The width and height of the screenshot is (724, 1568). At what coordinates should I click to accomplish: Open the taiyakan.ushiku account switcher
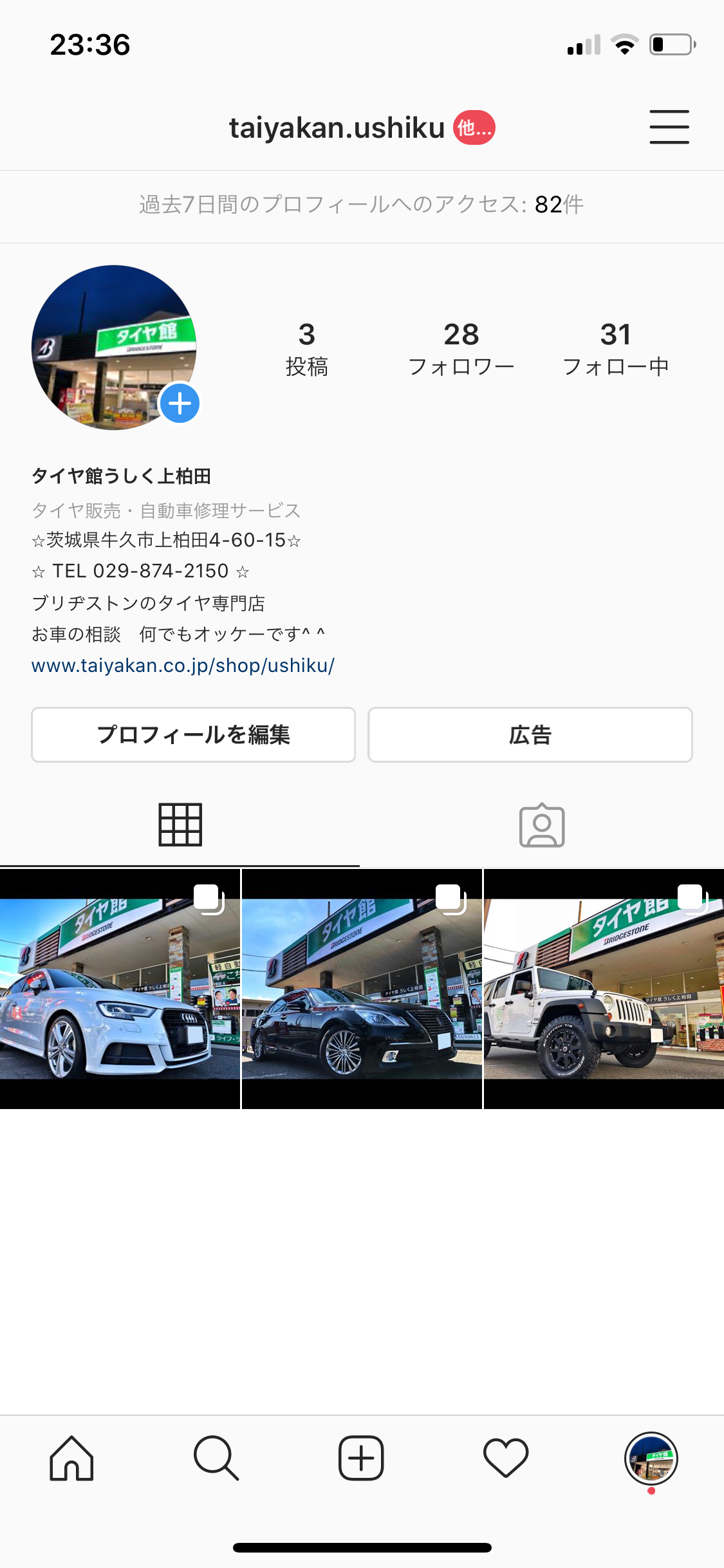pos(337,128)
